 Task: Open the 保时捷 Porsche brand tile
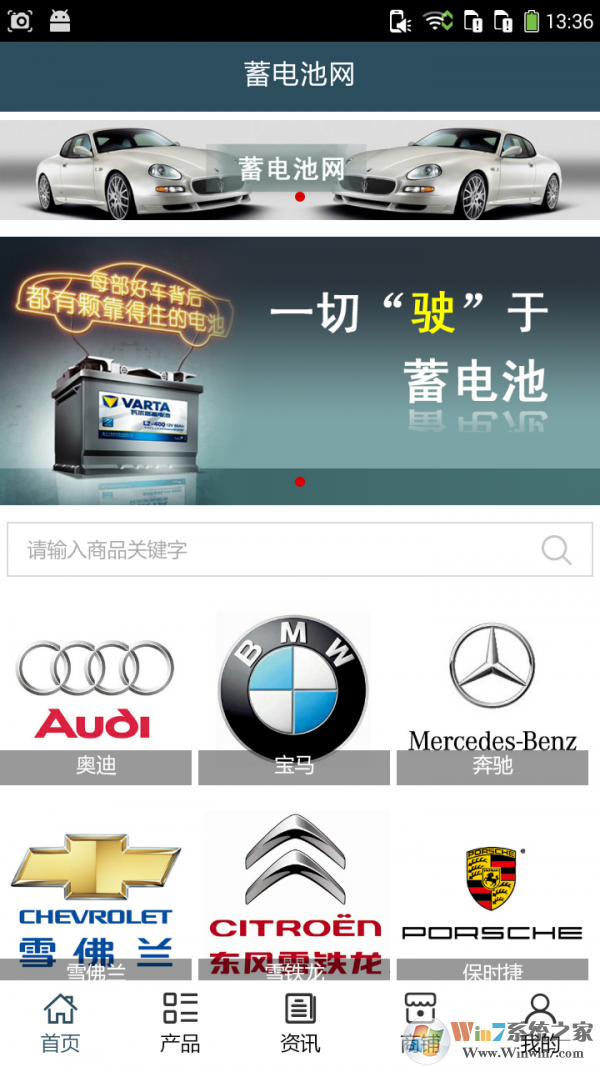[x=492, y=897]
